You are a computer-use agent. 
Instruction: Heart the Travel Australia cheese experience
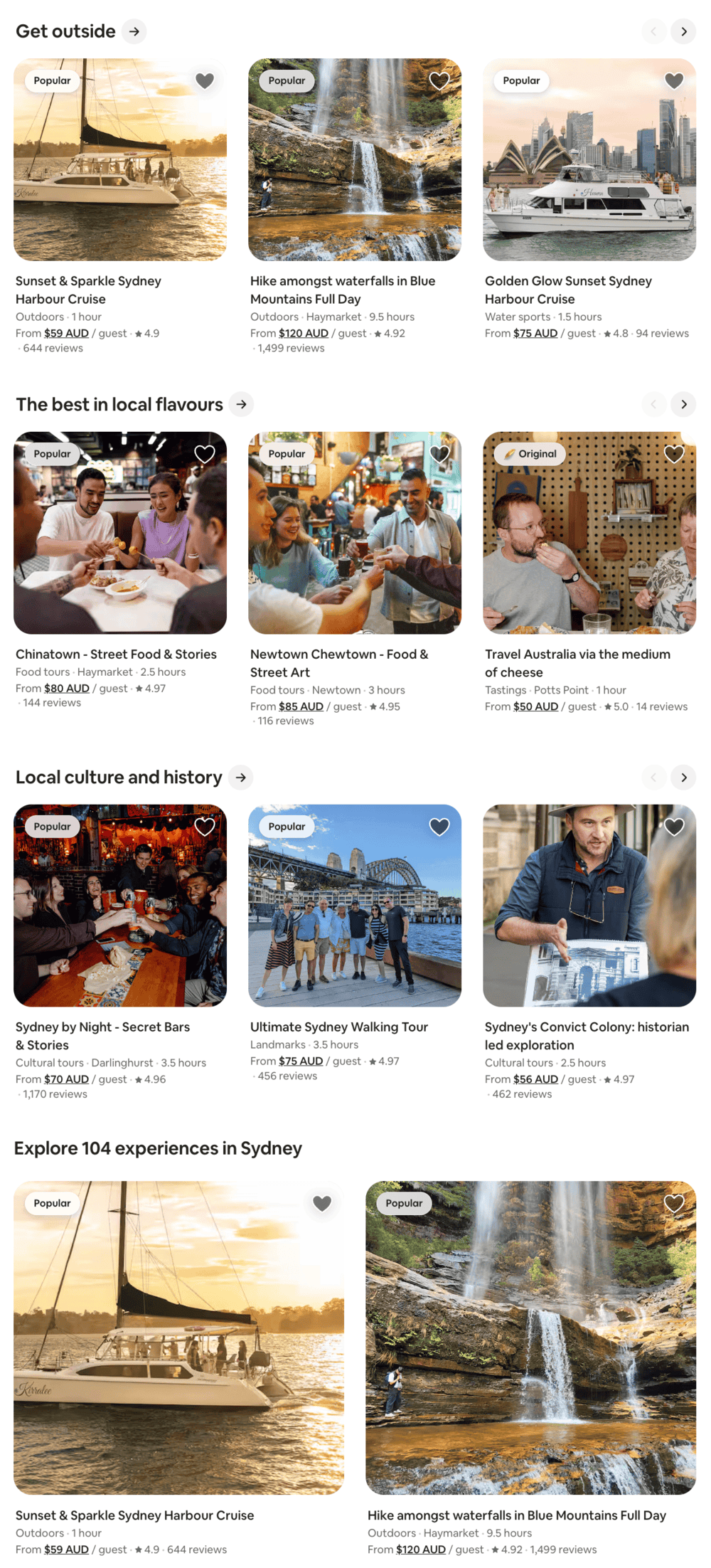pos(673,454)
